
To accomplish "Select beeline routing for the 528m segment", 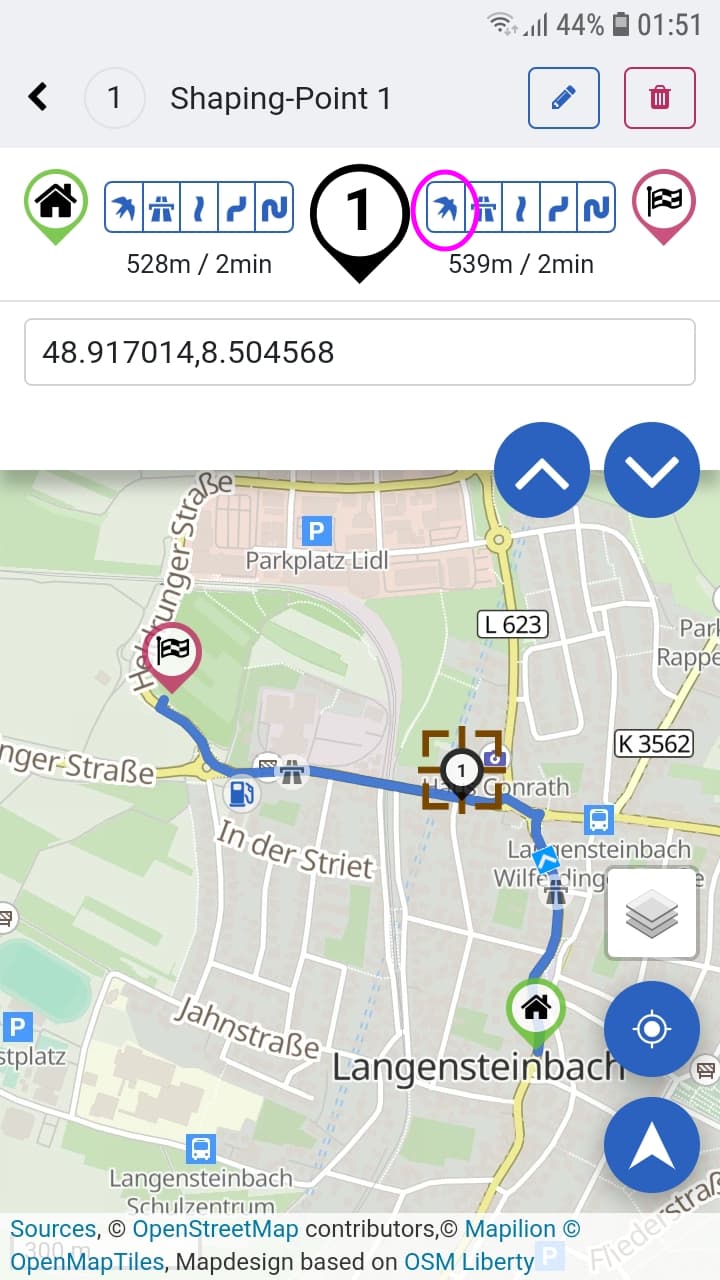I will coord(124,207).
